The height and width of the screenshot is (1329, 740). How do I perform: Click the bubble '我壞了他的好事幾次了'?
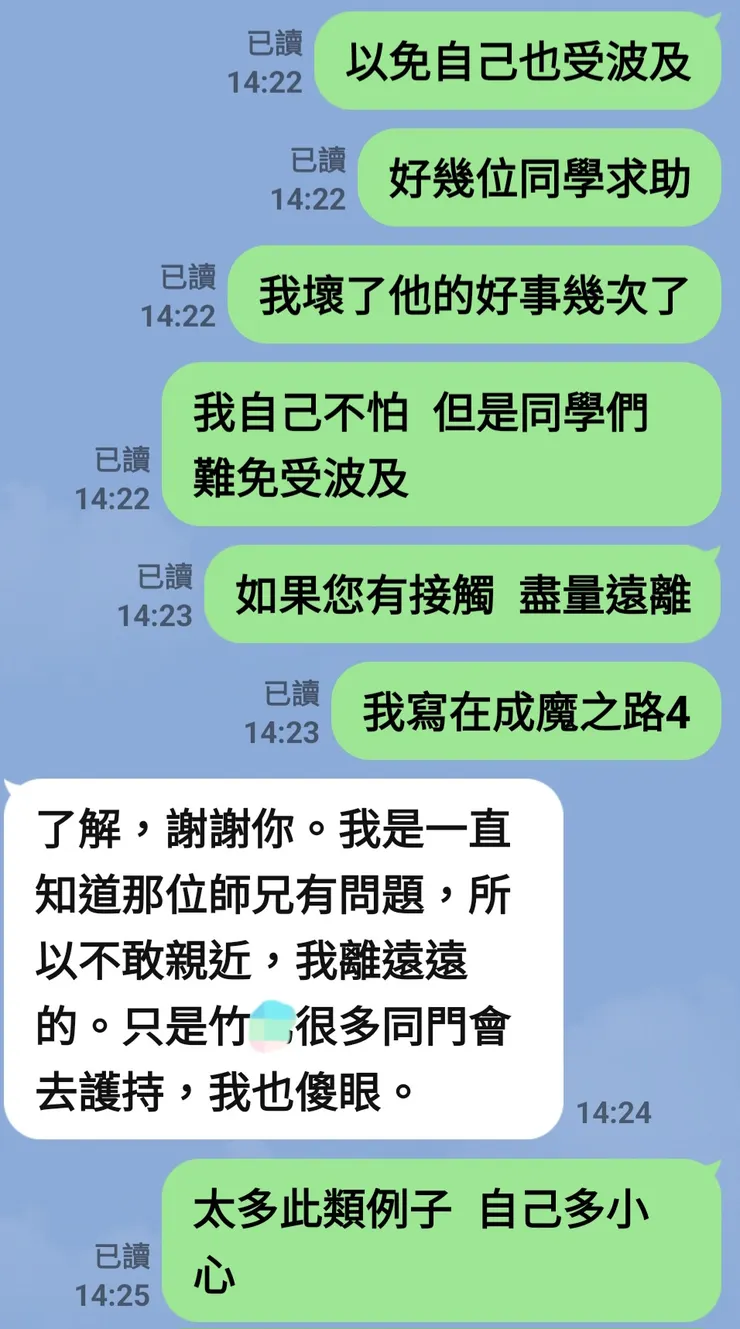pyautogui.click(x=474, y=297)
